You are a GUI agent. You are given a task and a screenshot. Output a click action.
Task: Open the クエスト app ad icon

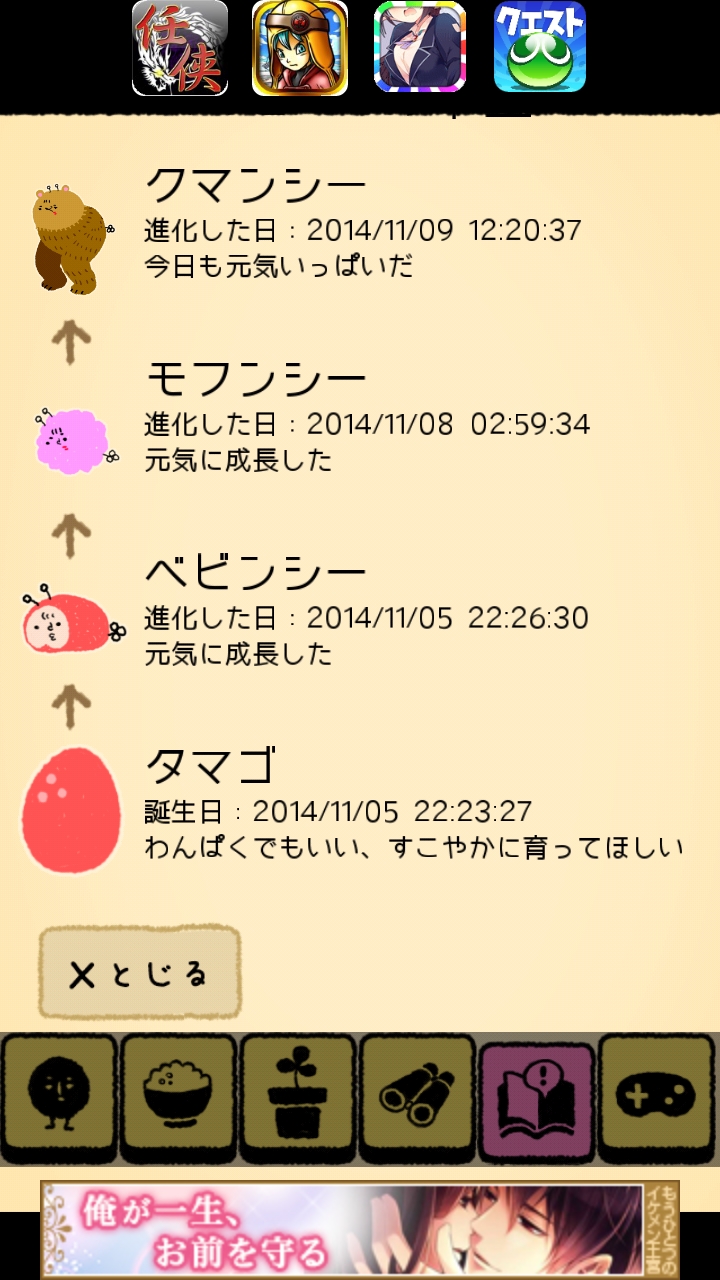[540, 48]
